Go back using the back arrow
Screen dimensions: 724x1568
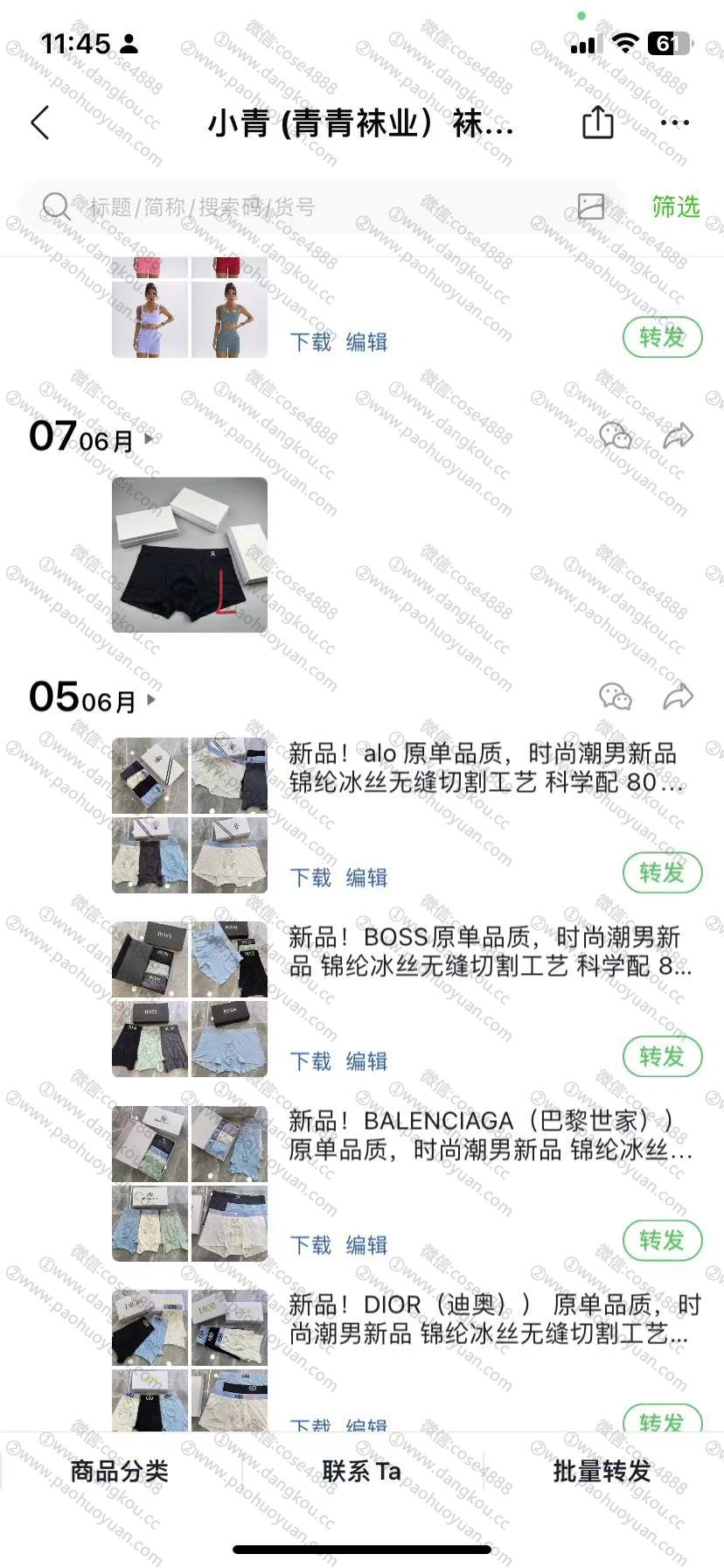40,123
